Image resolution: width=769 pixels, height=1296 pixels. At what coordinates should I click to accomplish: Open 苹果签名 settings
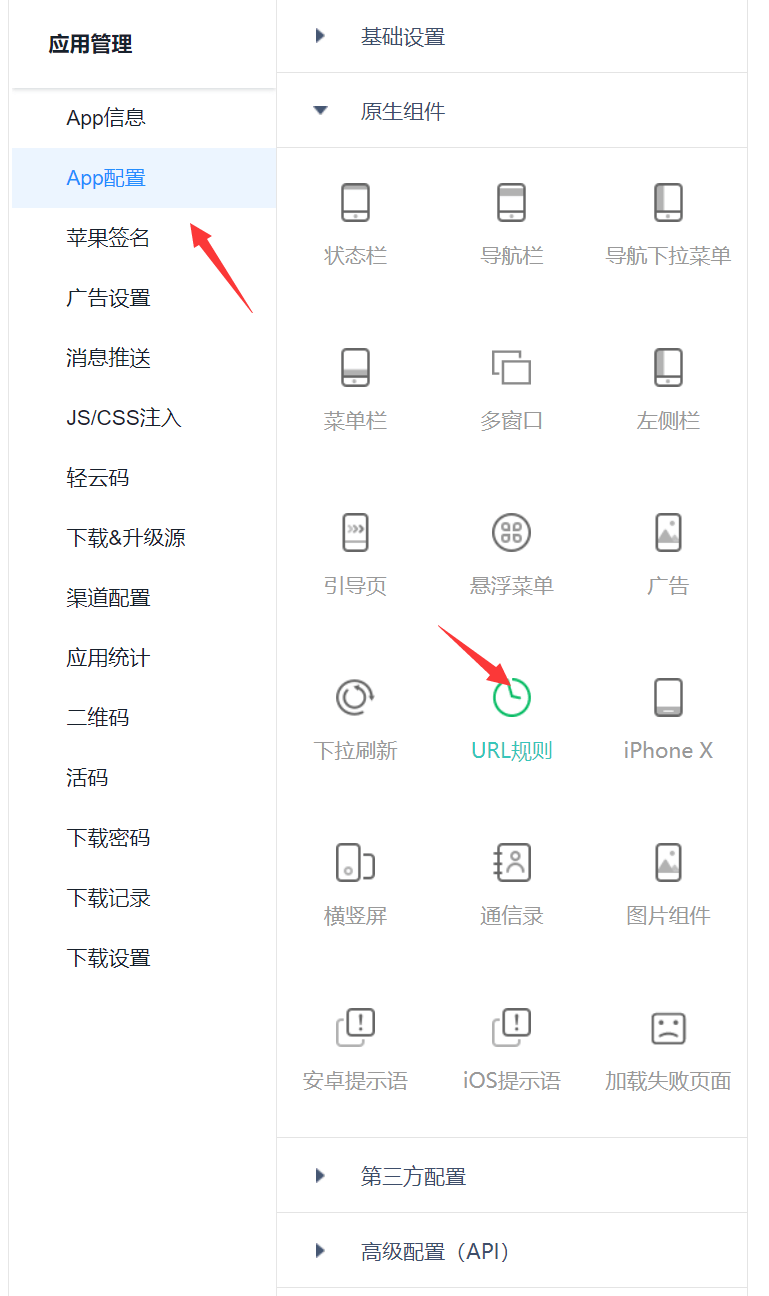108,238
